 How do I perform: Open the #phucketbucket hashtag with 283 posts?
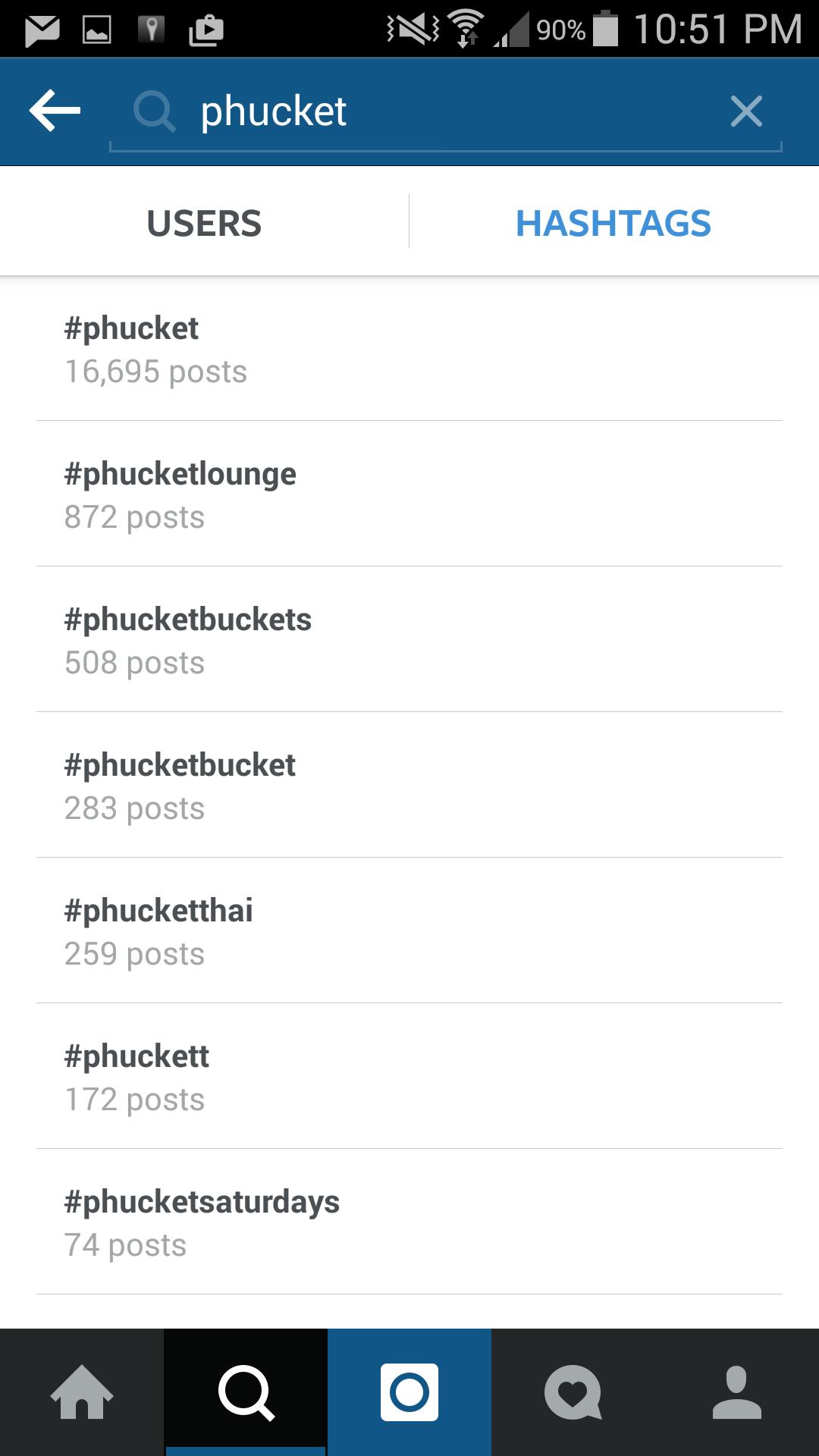[409, 786]
